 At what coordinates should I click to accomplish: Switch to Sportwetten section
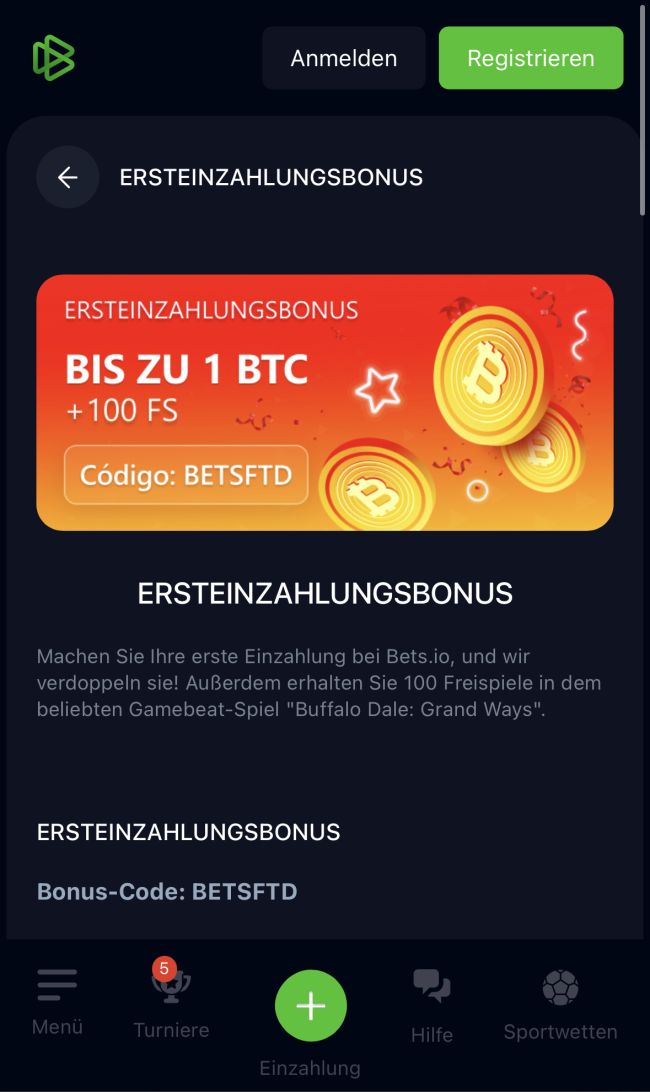560,1002
